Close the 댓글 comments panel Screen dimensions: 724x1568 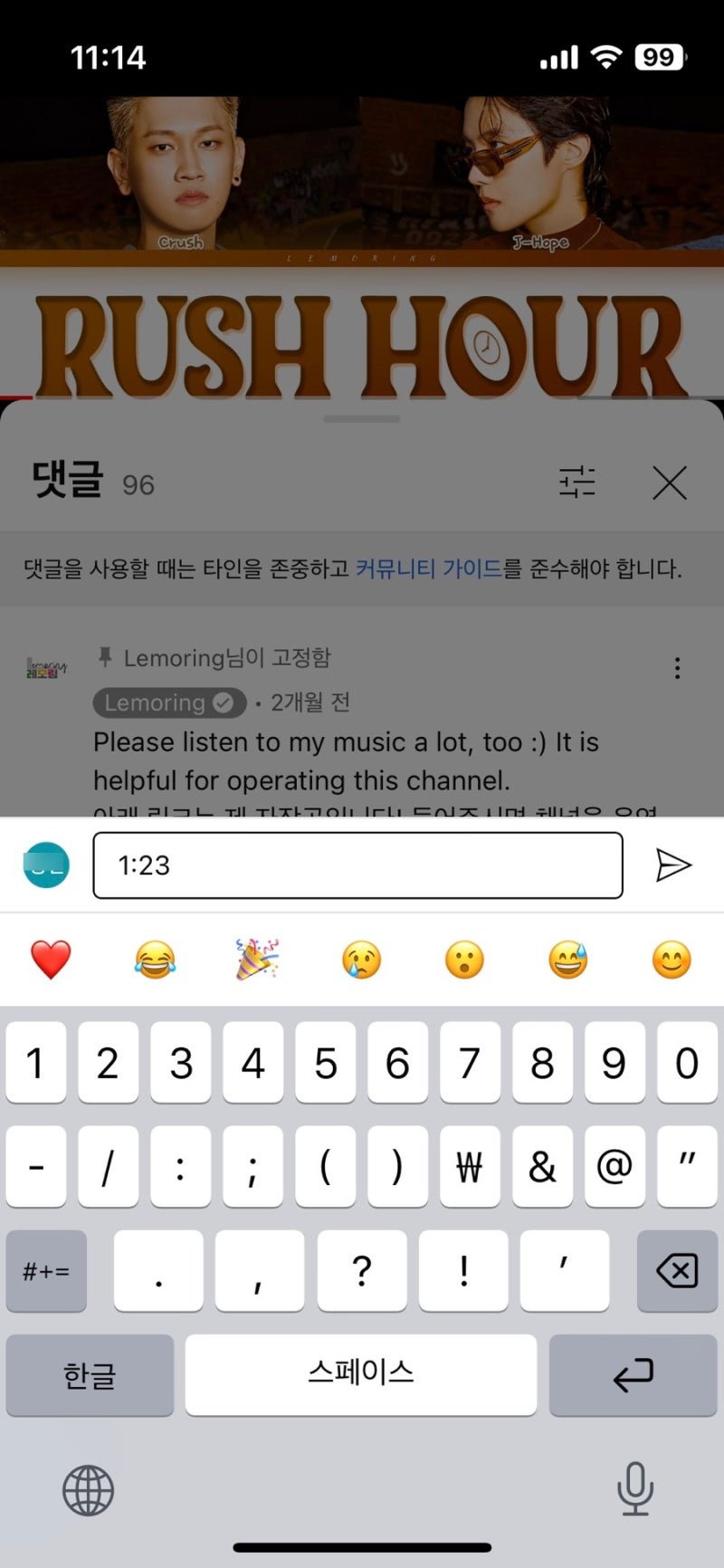tap(670, 483)
